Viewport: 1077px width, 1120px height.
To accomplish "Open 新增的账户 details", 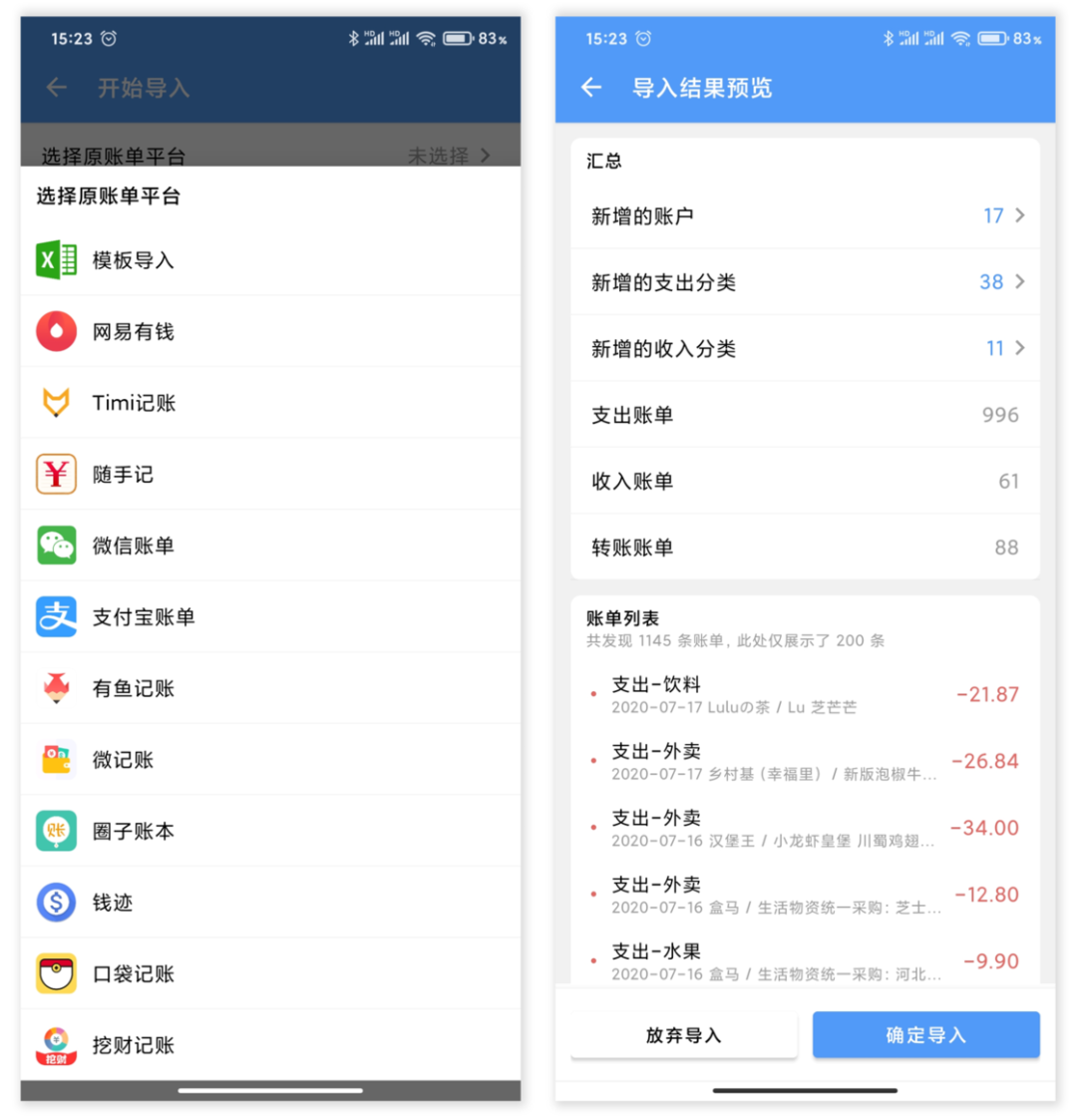I will click(804, 215).
